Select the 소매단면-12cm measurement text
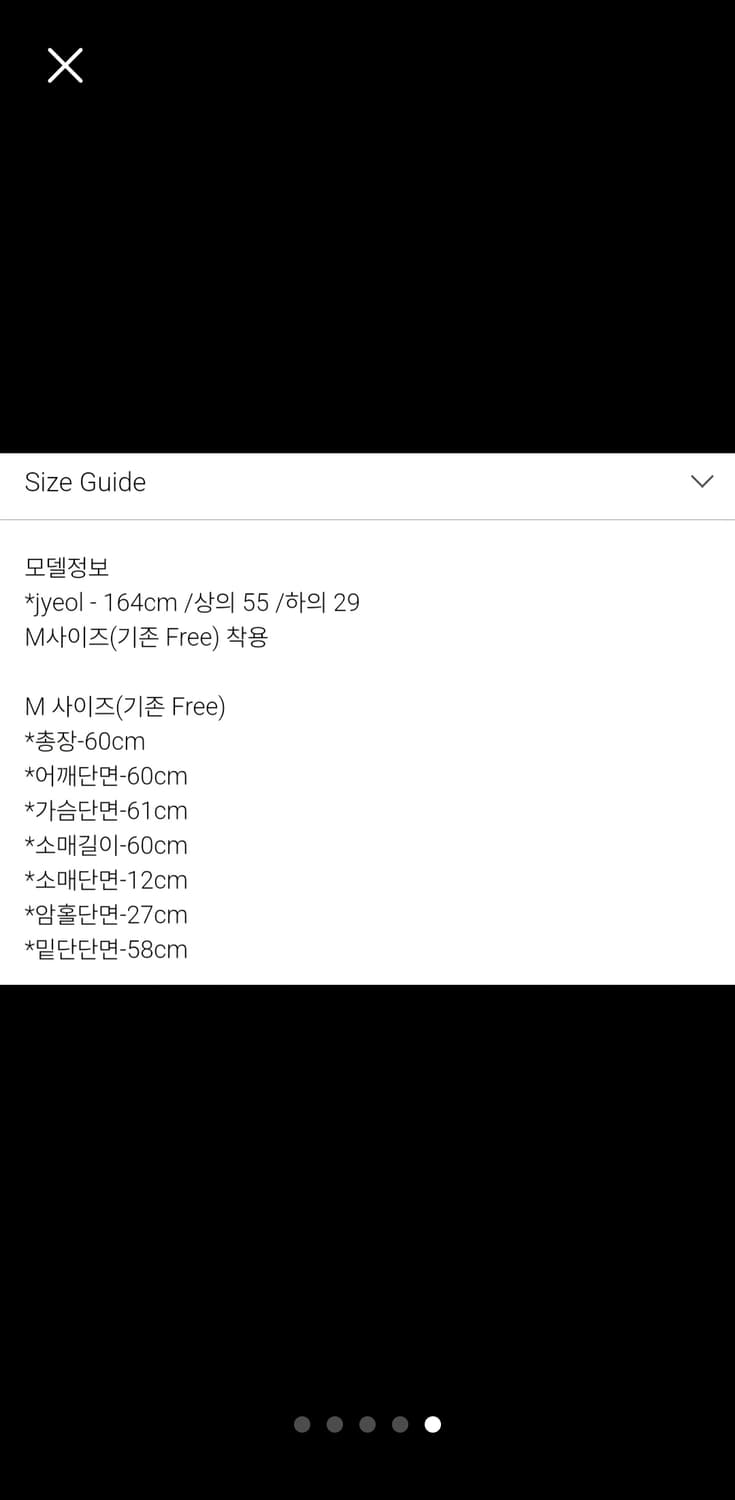Image resolution: width=735 pixels, height=1500 pixels. click(105, 880)
